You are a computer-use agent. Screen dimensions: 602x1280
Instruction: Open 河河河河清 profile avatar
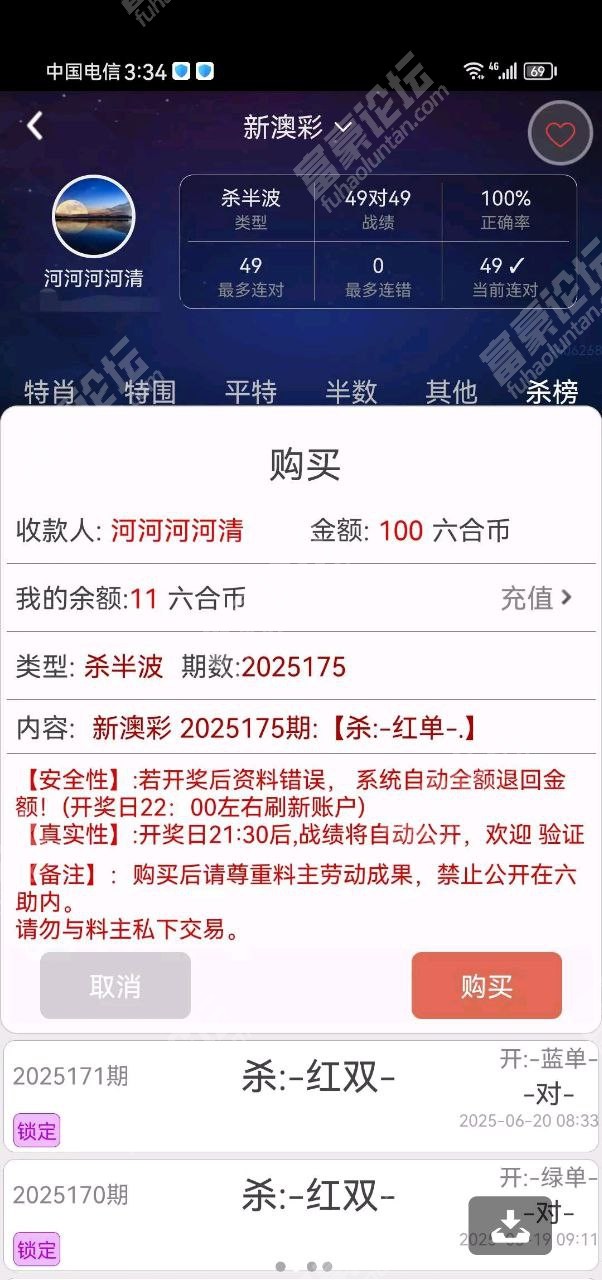93,217
